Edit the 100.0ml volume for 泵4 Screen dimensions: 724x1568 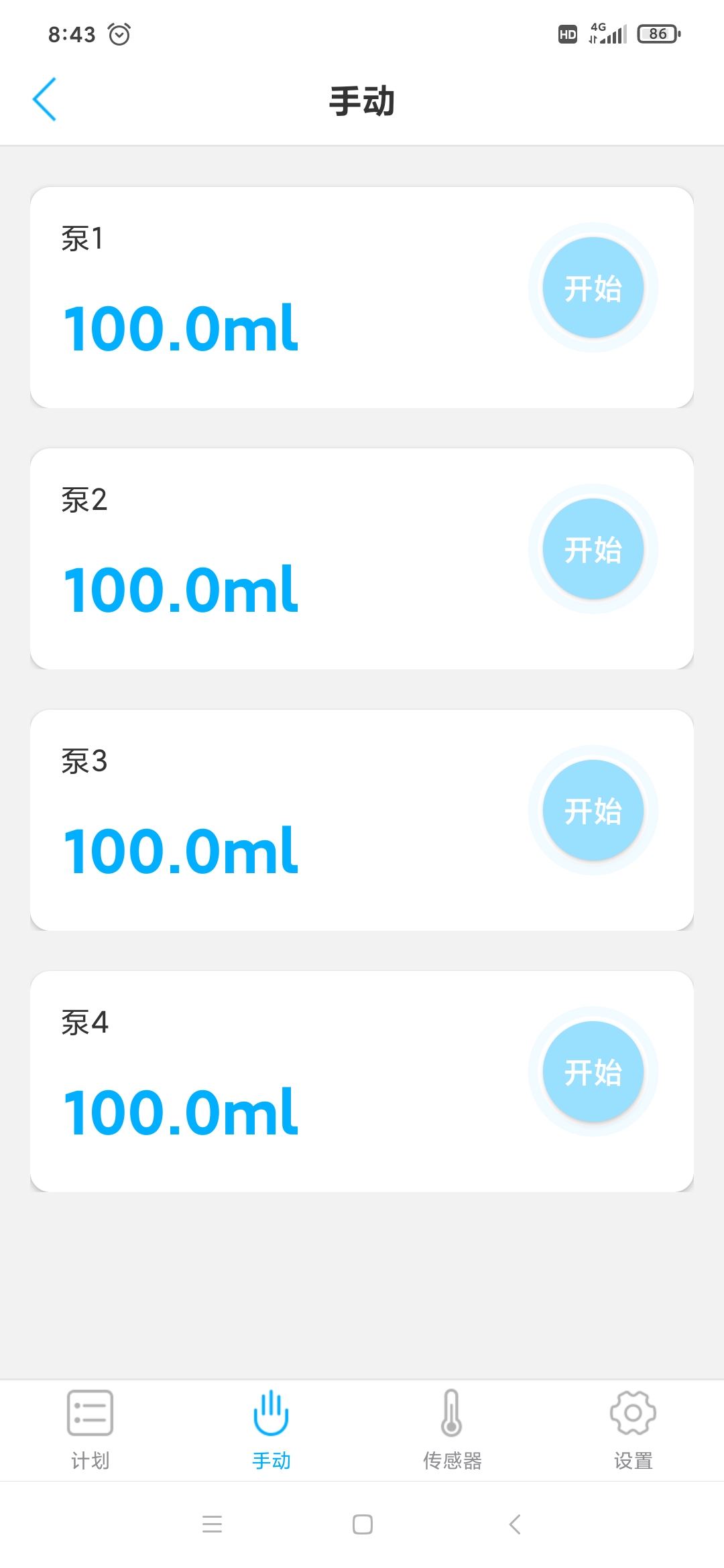point(180,1112)
